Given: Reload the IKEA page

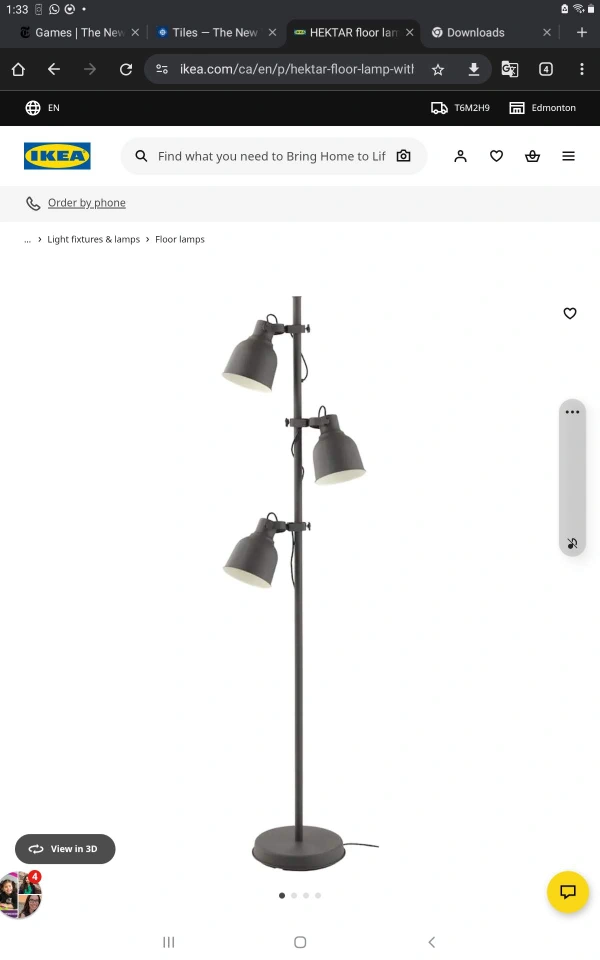Looking at the screenshot, I should (x=126, y=69).
